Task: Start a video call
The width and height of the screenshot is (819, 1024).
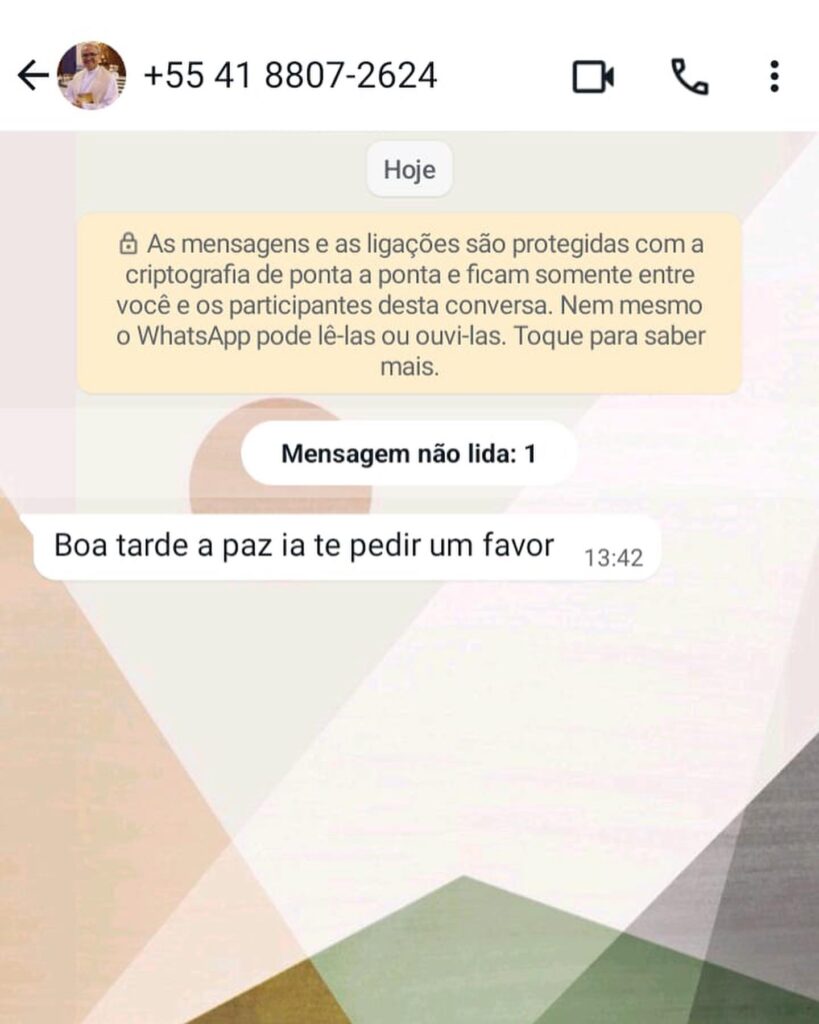Action: coord(593,77)
